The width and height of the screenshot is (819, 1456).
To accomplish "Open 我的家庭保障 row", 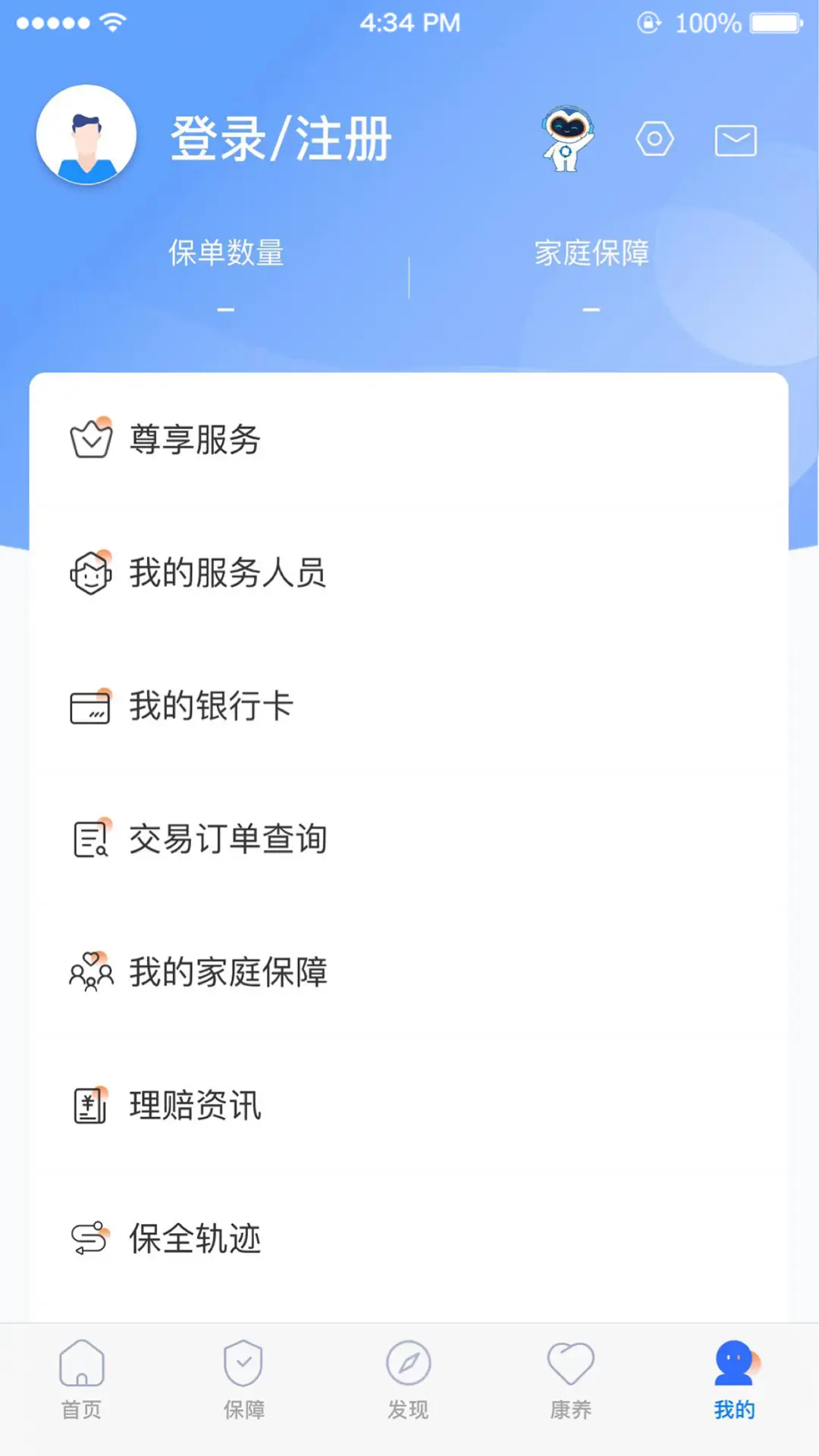I will coord(227,972).
